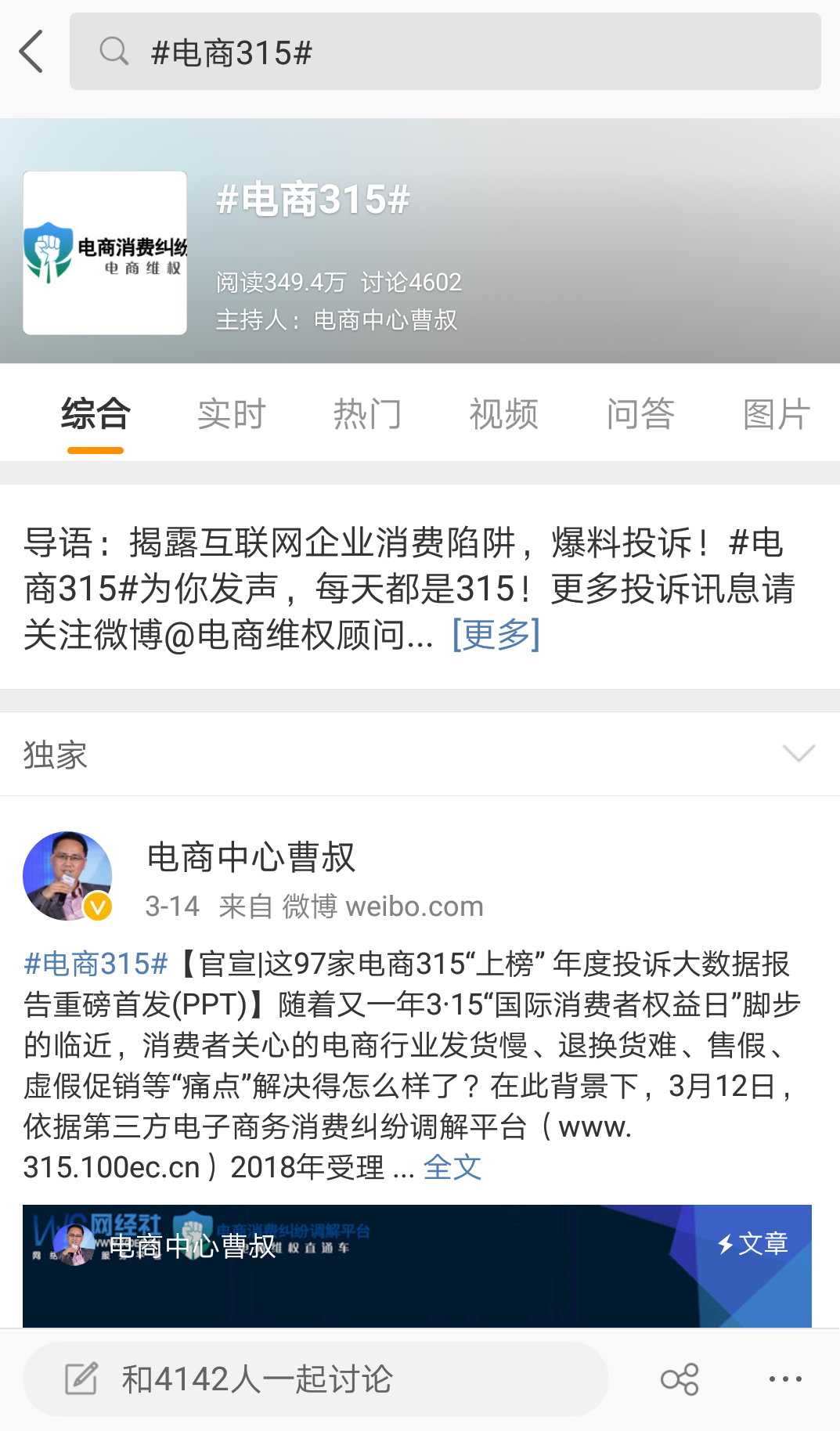Expand the 独家 section chevron
This screenshot has height=1431, width=840.
799,754
